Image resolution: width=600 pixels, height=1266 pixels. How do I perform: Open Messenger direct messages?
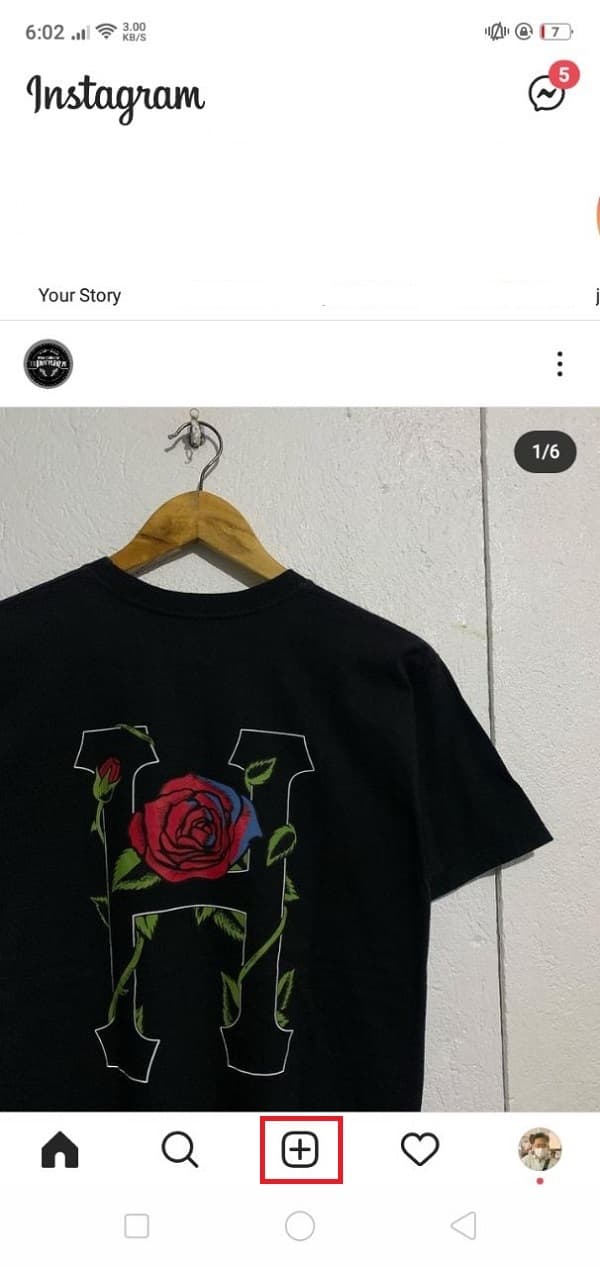pyautogui.click(x=546, y=94)
